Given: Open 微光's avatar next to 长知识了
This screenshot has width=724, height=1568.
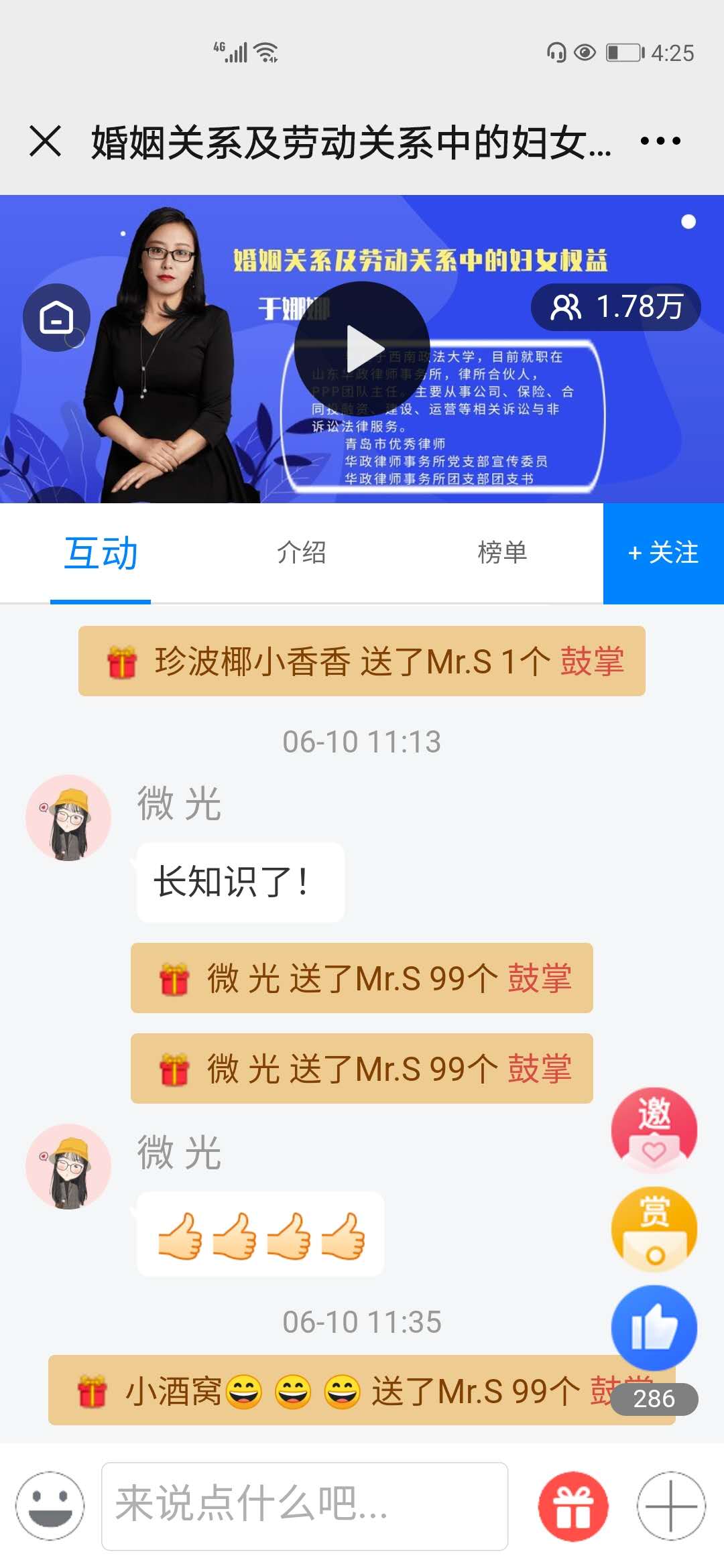Looking at the screenshot, I should (68, 818).
